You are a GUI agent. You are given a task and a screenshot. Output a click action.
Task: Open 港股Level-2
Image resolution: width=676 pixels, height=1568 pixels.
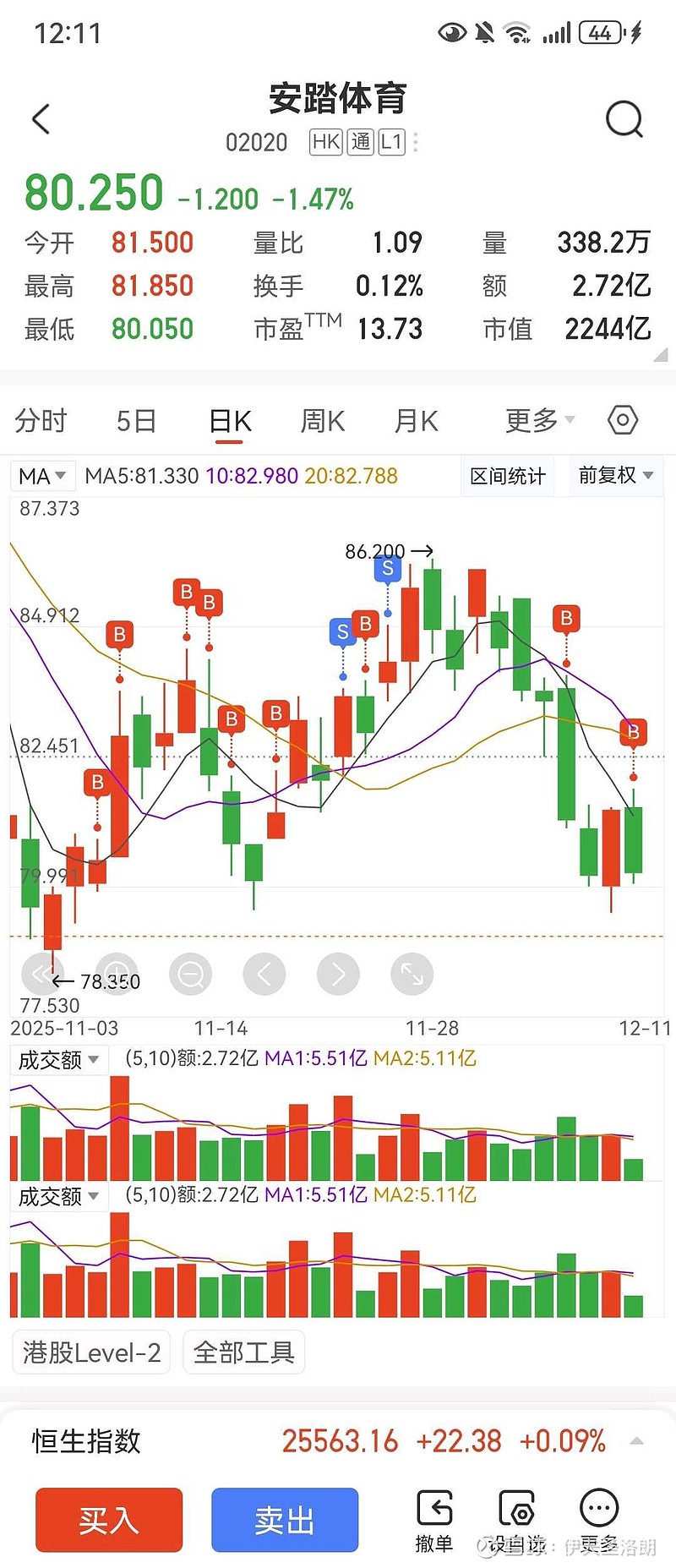91,1352
